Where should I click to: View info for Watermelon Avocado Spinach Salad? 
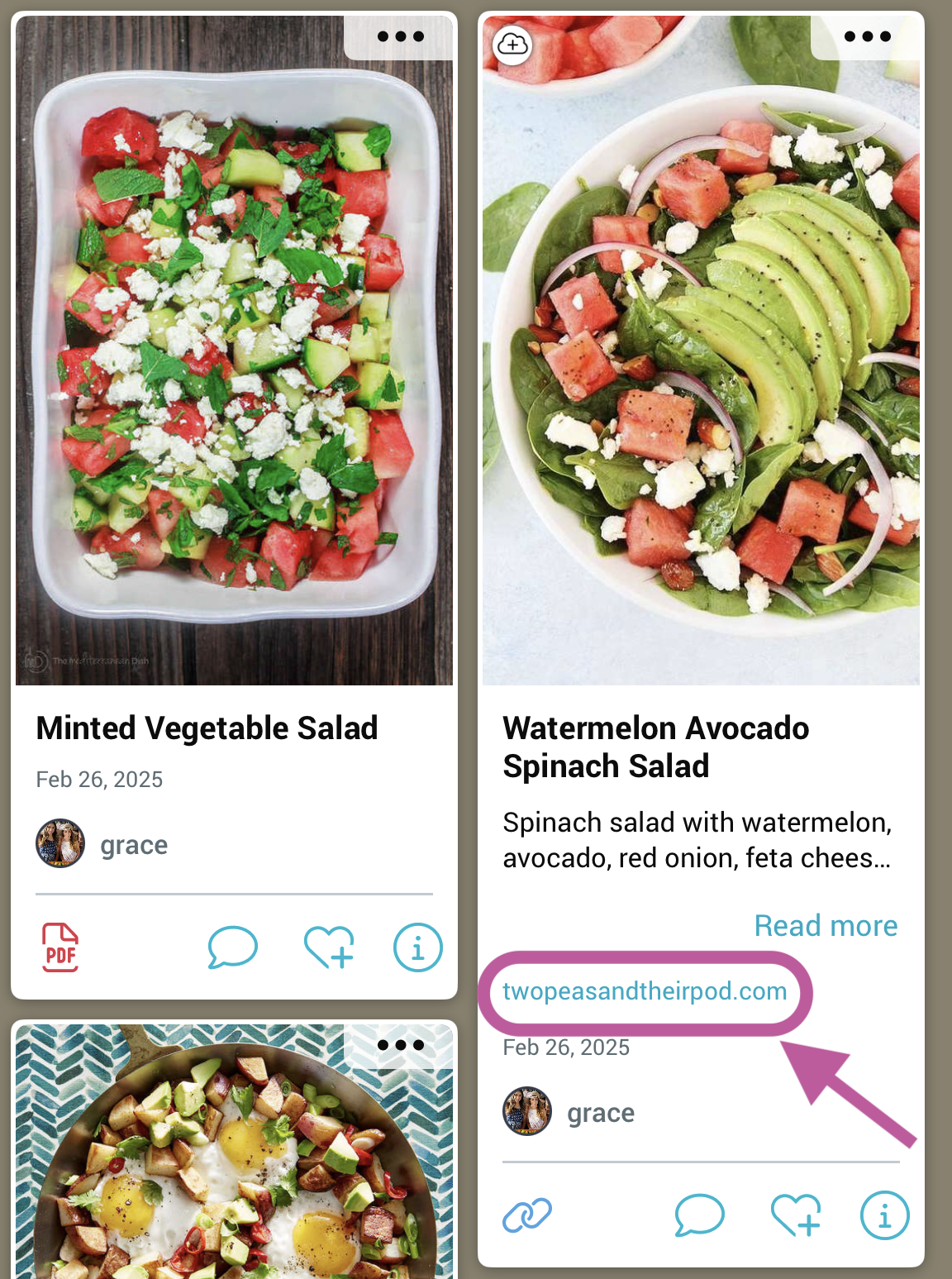(x=884, y=1215)
